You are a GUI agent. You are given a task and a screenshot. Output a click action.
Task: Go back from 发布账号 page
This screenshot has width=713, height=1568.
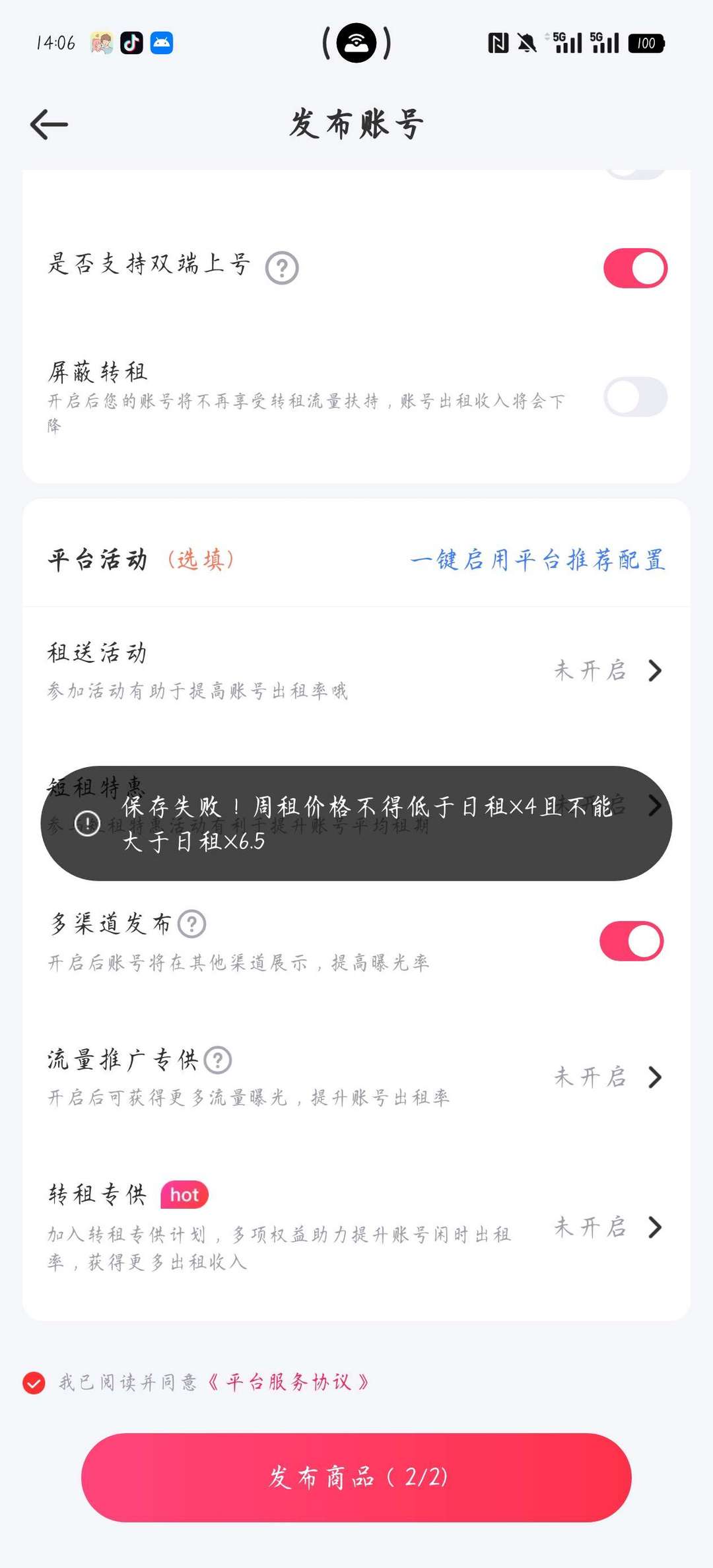point(49,124)
